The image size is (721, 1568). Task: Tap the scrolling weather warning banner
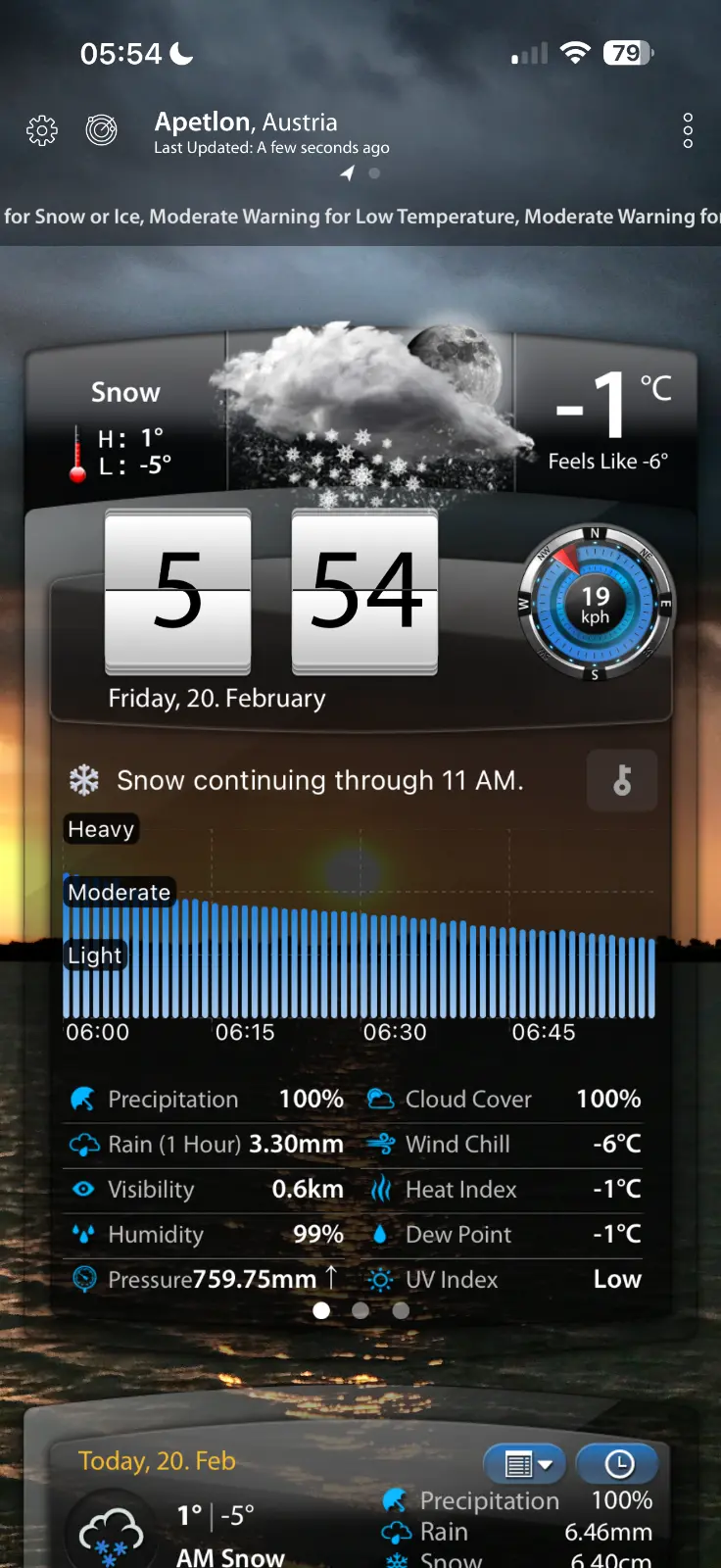tap(360, 217)
